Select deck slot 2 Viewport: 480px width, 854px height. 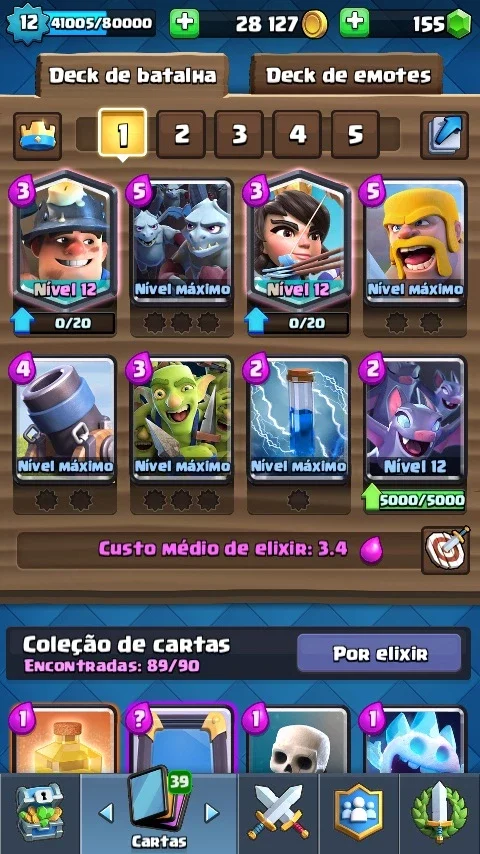(181, 135)
